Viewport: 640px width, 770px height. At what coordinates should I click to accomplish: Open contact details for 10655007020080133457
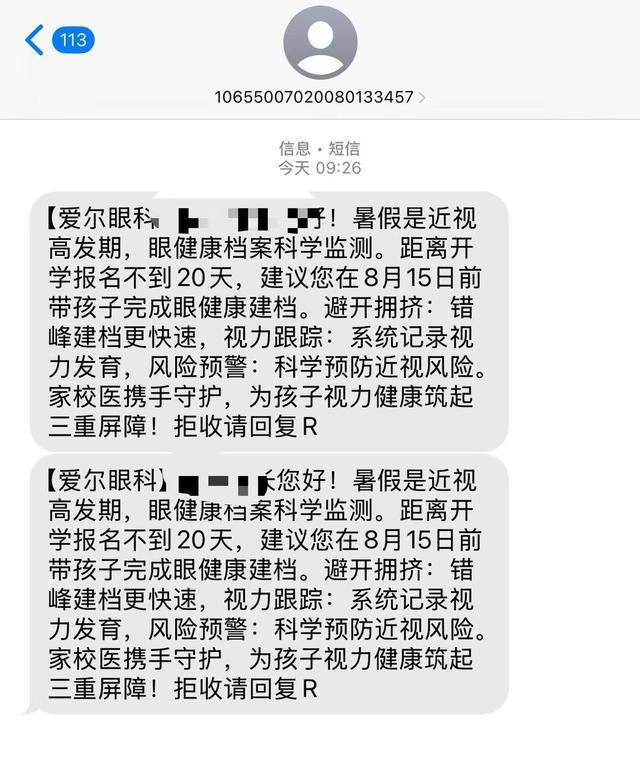tap(320, 97)
